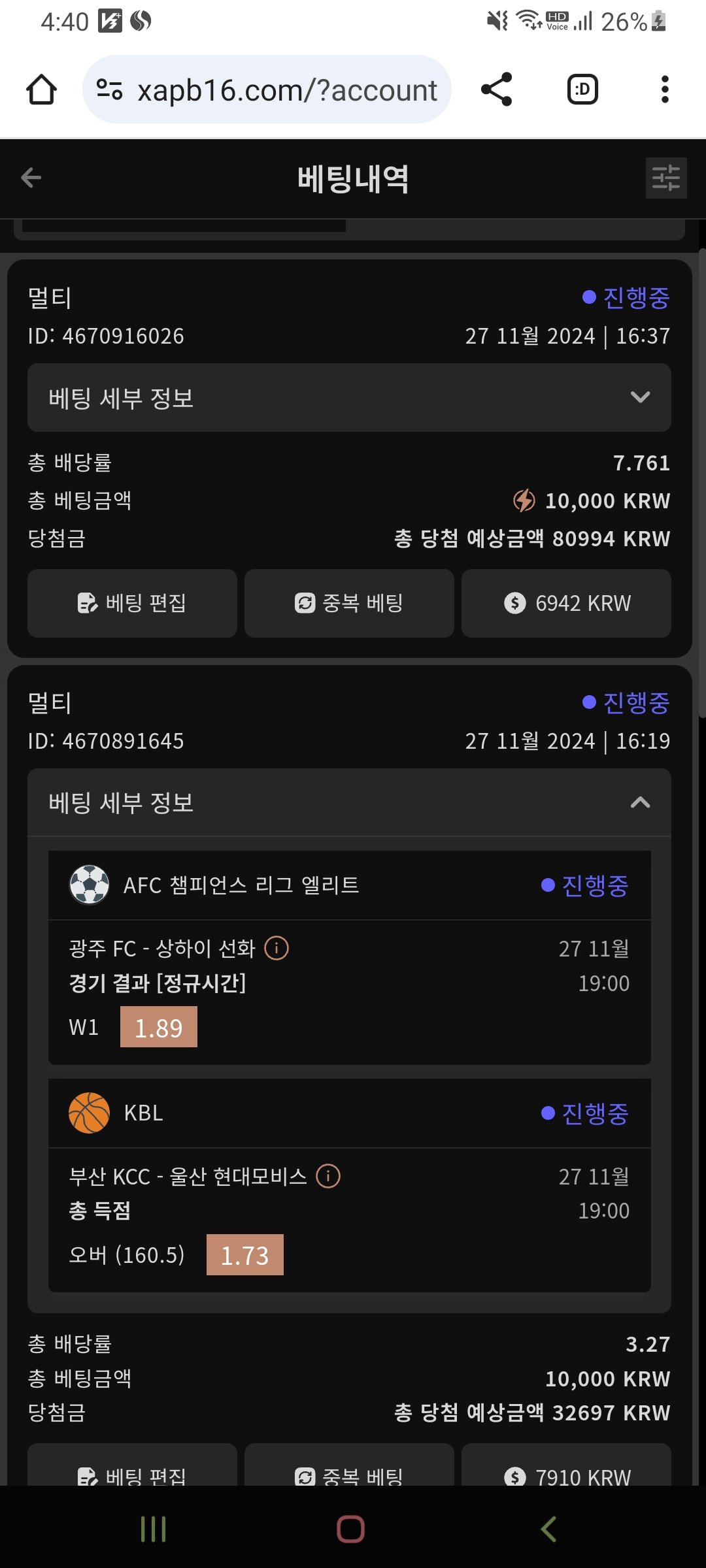The width and height of the screenshot is (706, 1568).
Task: Expand 베팅 세부 정보 for bet 4670916026
Action: (x=349, y=397)
